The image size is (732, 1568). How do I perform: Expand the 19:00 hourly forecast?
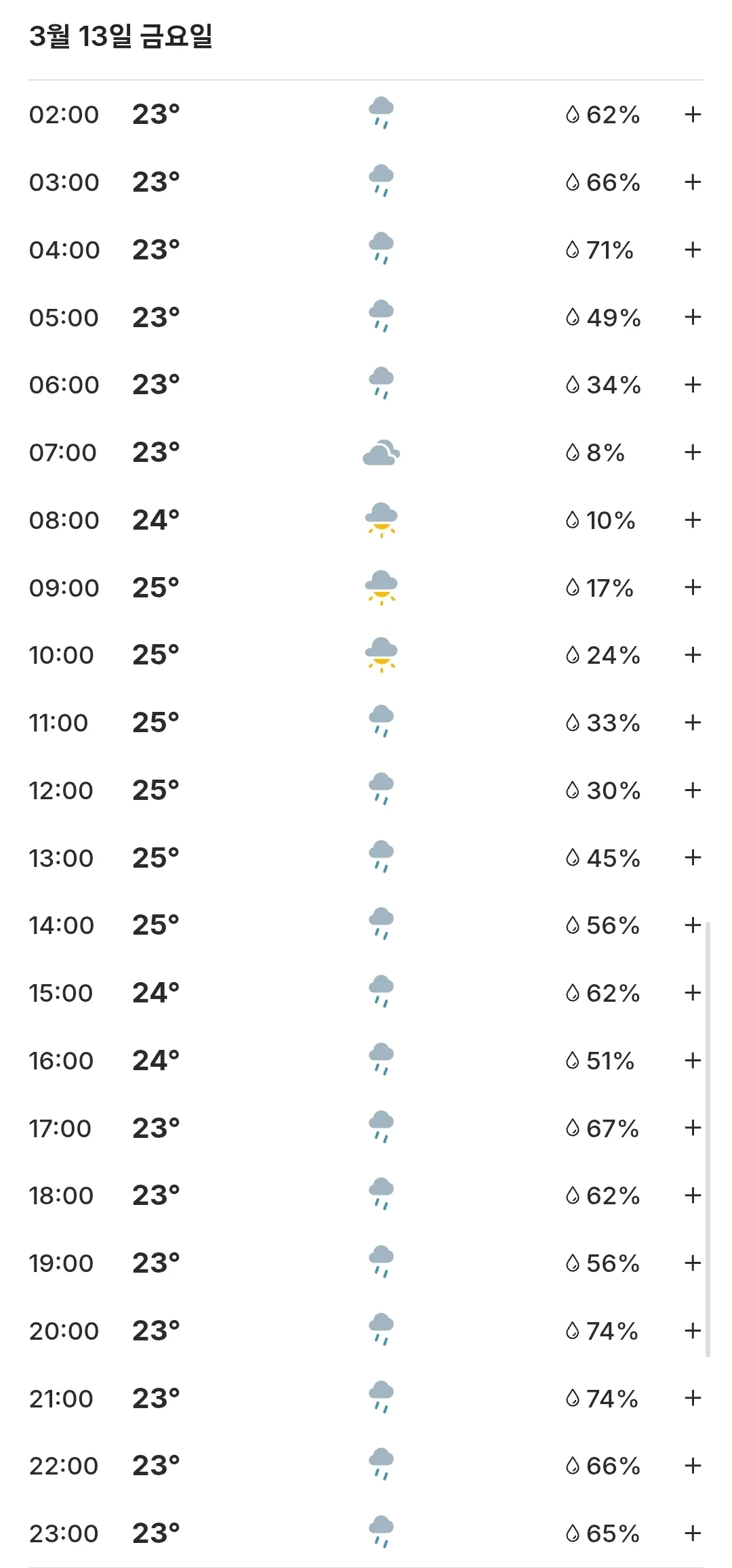click(x=692, y=1263)
